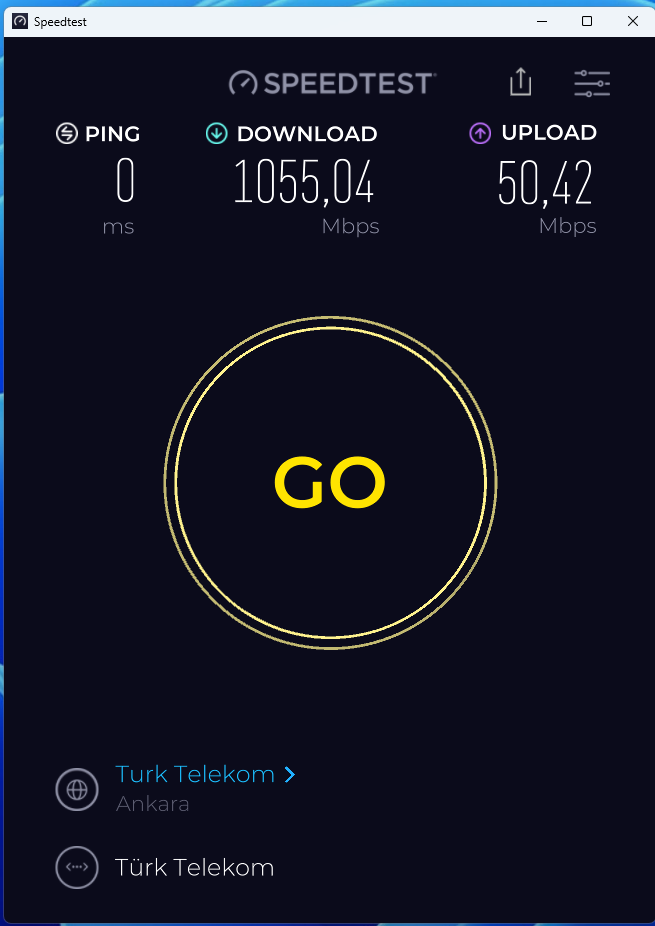
Task: Start the speed test with GO
Action: [330, 483]
